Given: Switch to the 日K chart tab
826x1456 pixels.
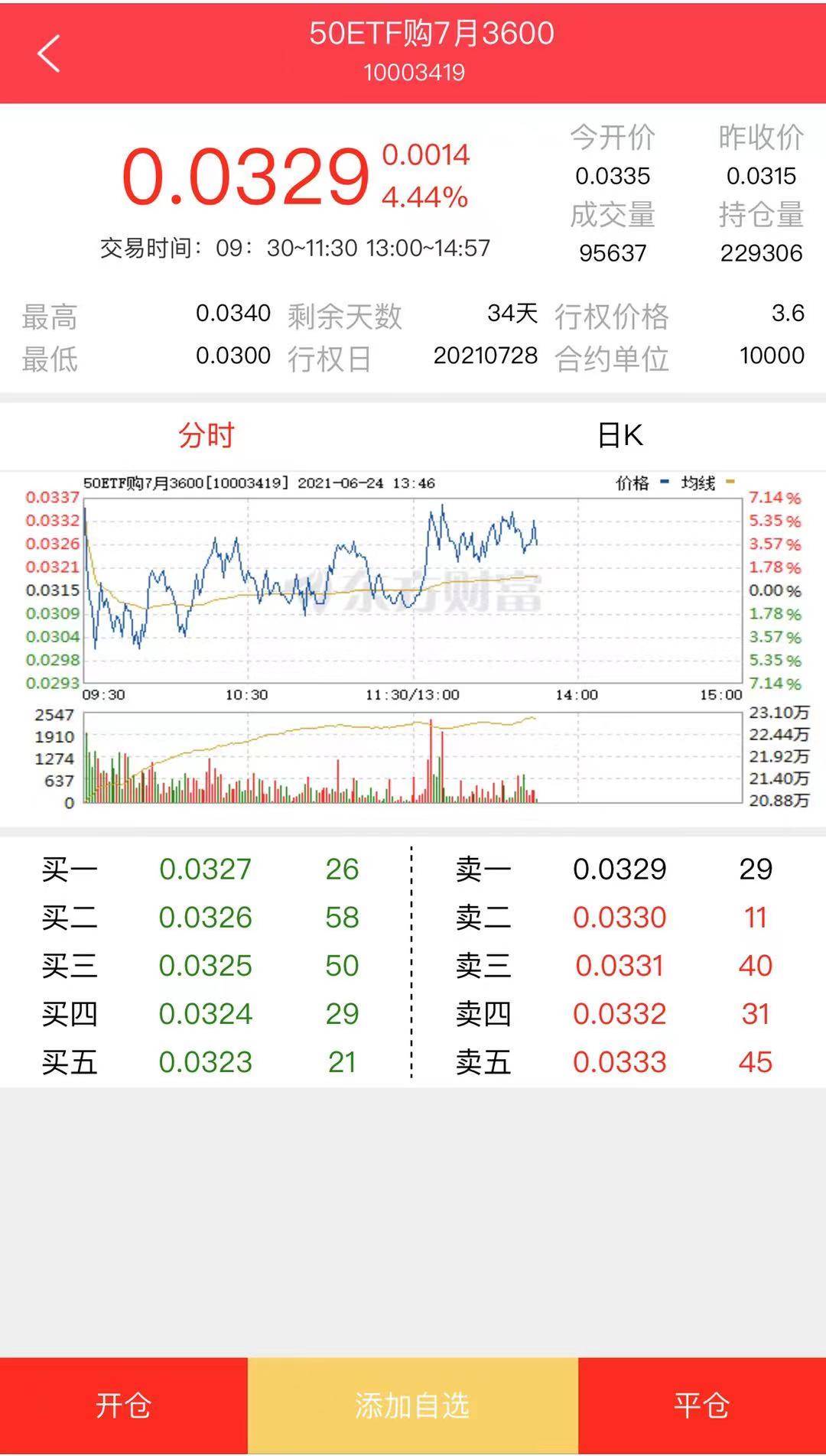Looking at the screenshot, I should (619, 435).
